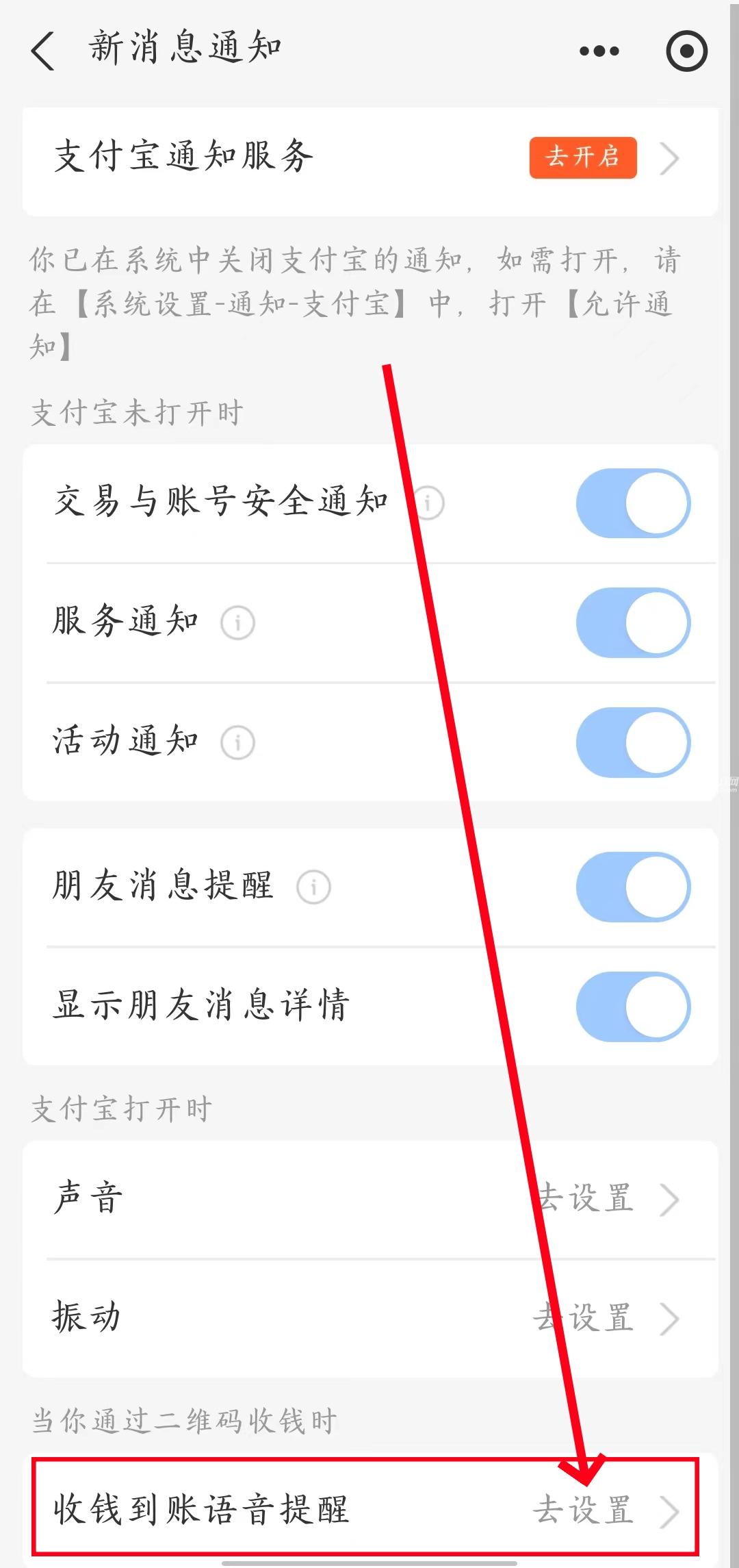Show info icon next to 服务通知
The image size is (739, 1568).
click(237, 623)
